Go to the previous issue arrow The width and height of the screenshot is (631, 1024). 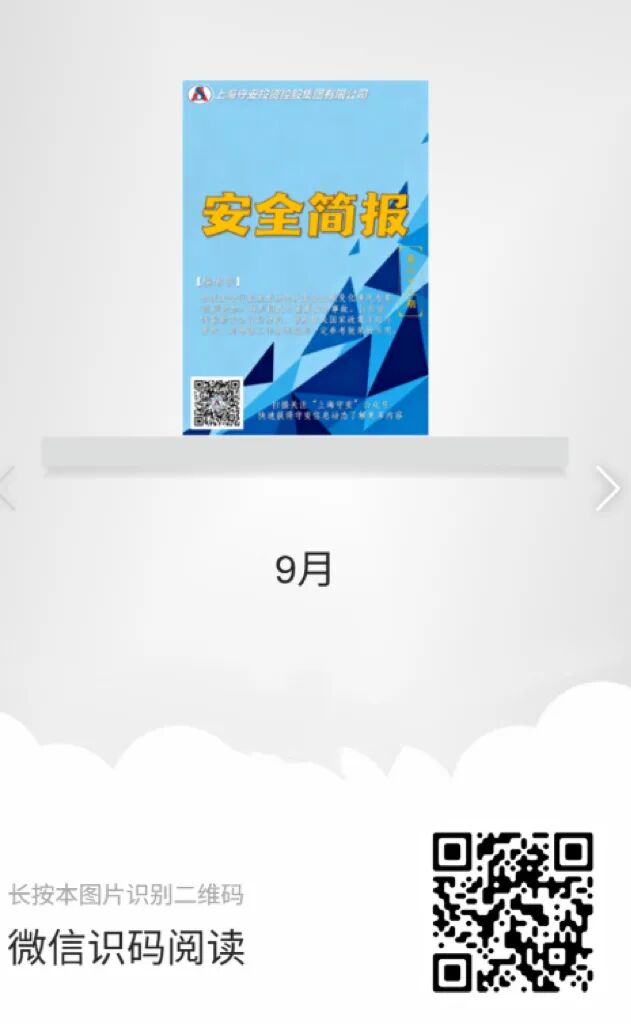tap(8, 488)
